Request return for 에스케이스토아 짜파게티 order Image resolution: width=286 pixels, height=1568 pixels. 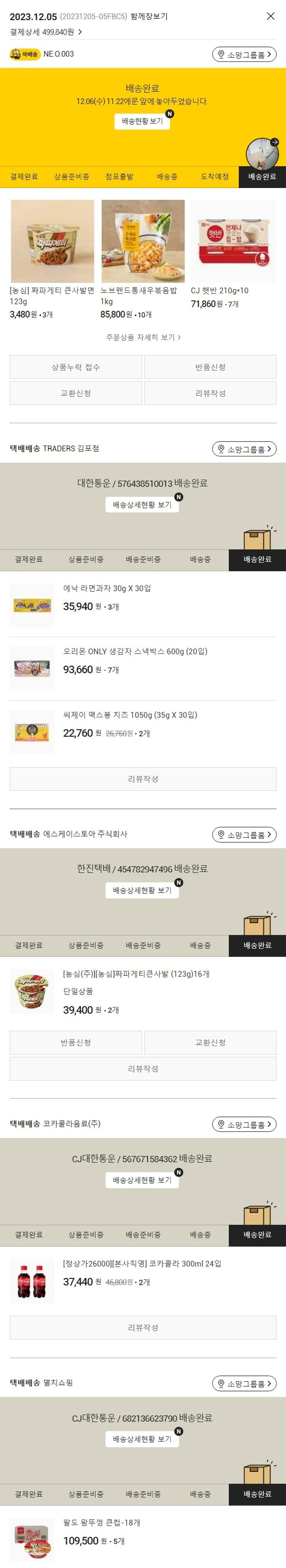point(76,1043)
